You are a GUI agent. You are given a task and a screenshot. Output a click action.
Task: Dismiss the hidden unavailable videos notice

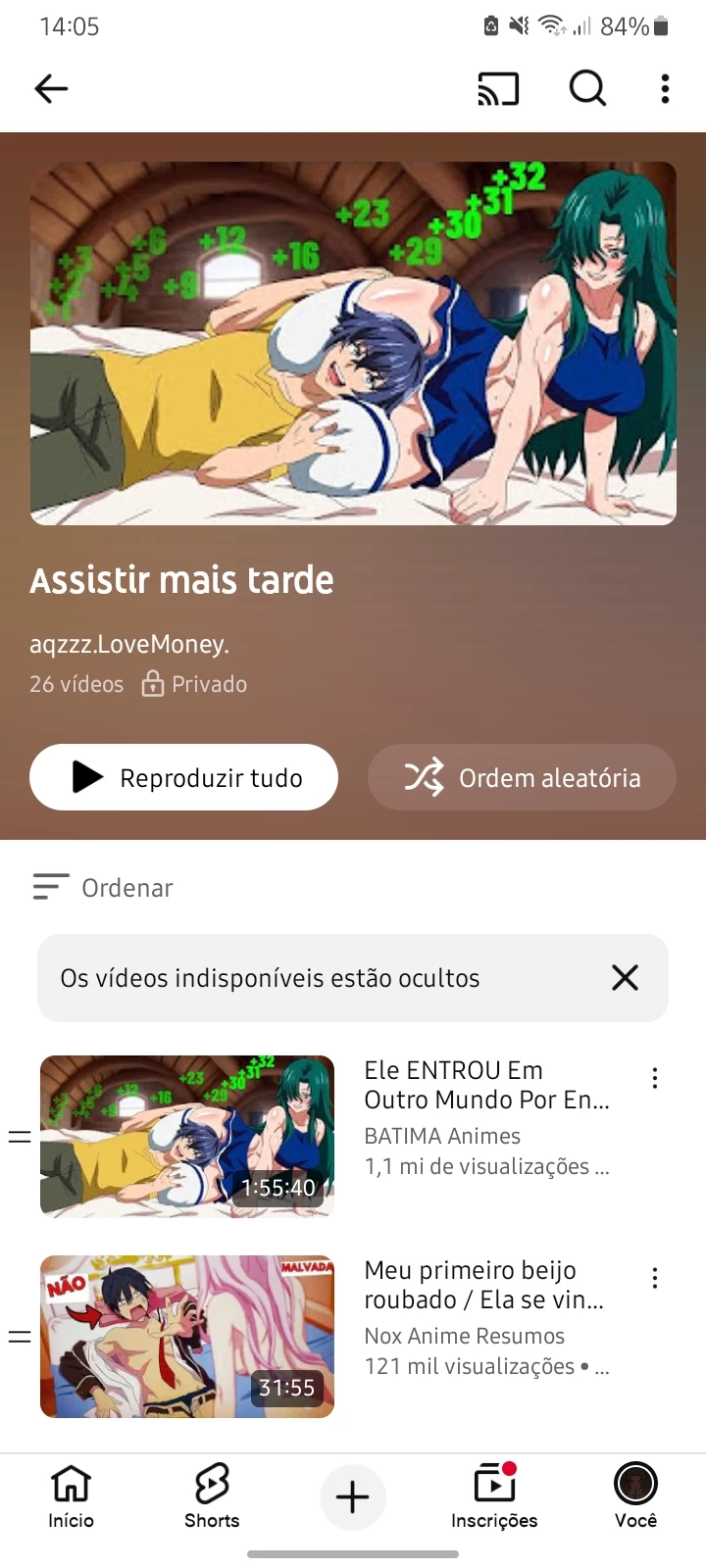point(625,978)
